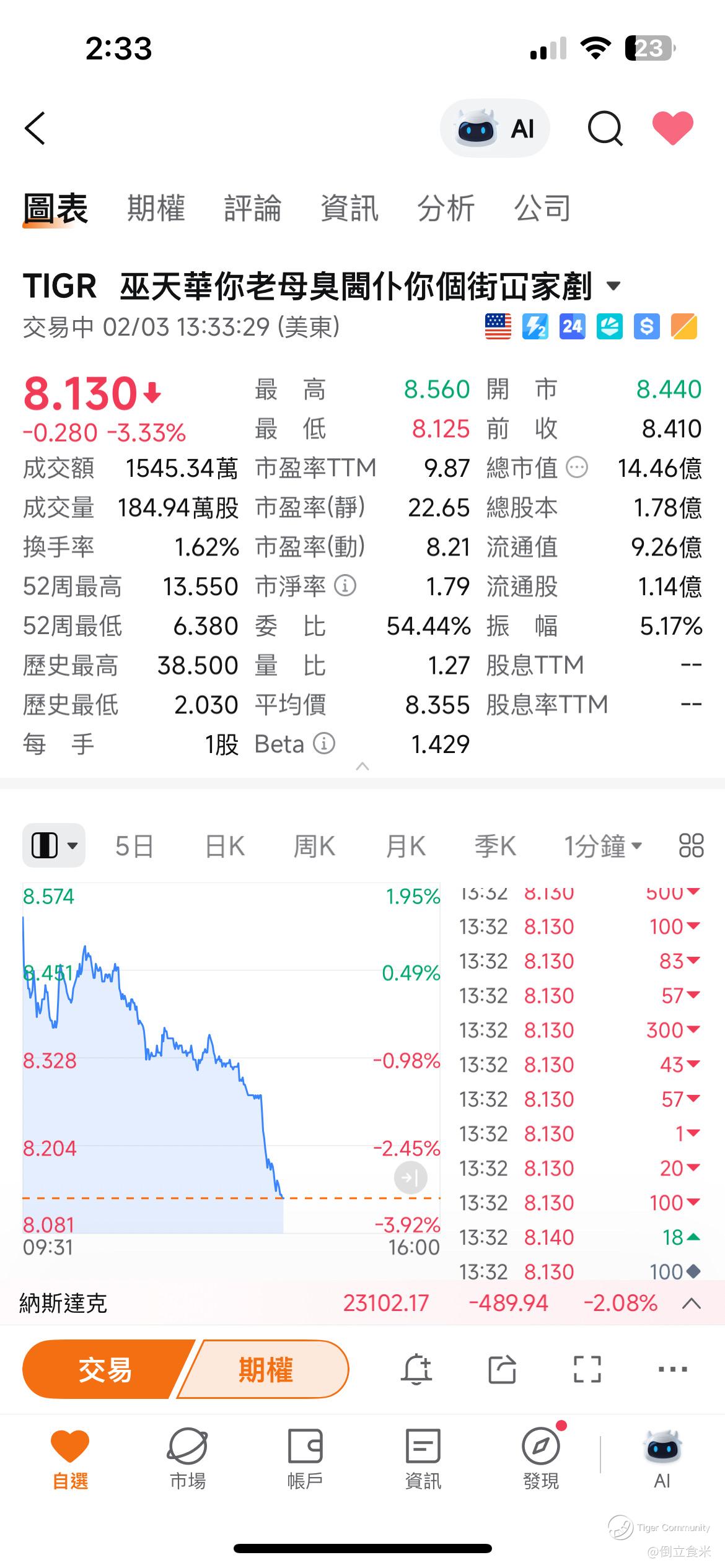Switch to the 評論 tab
The image size is (725, 1568).
[253, 208]
